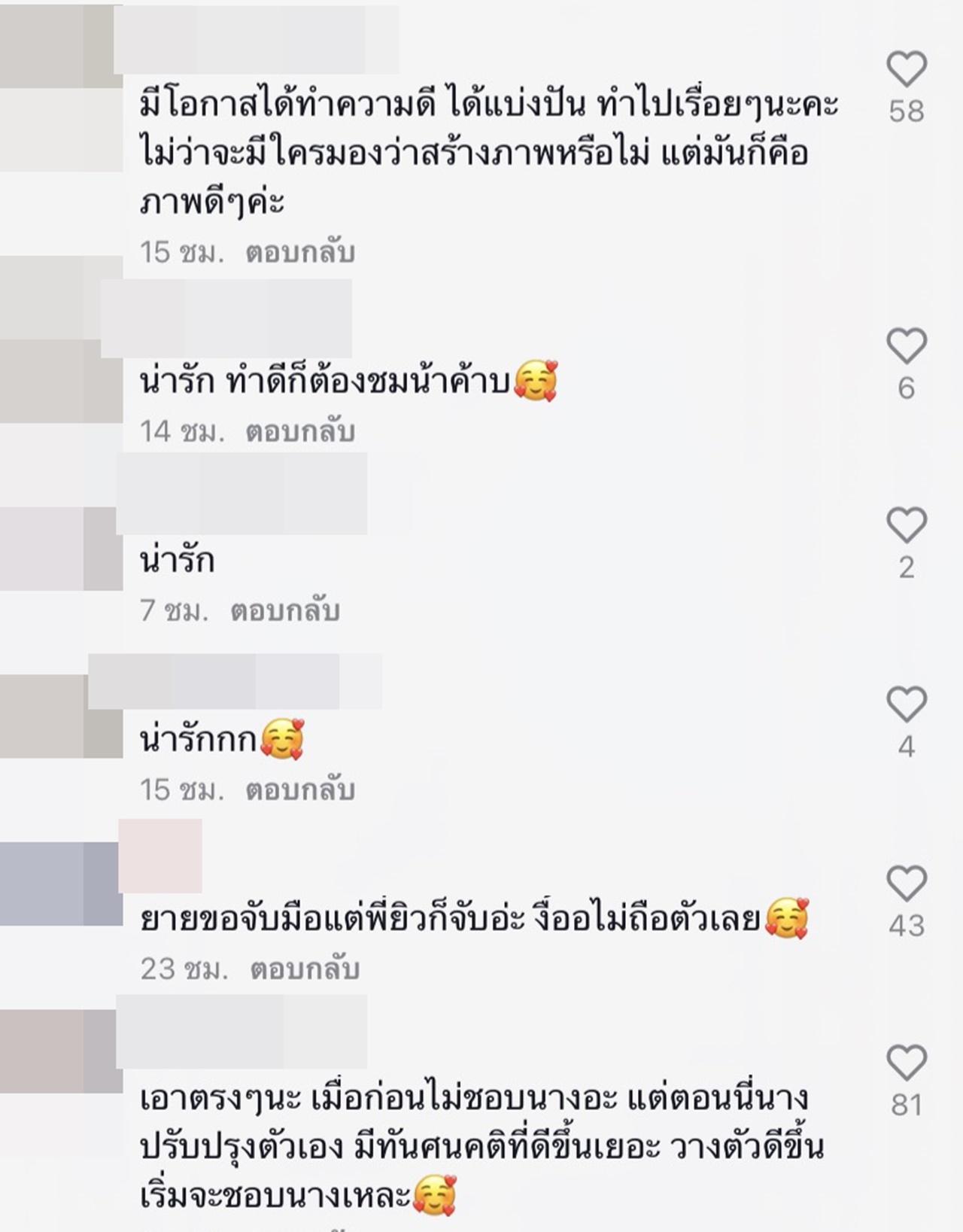Like the comment starting "เอาตรงๆนะ เมื่อก่อนไม่ชอบนางอะ"
This screenshot has height=1232, width=963.
tap(906, 1063)
